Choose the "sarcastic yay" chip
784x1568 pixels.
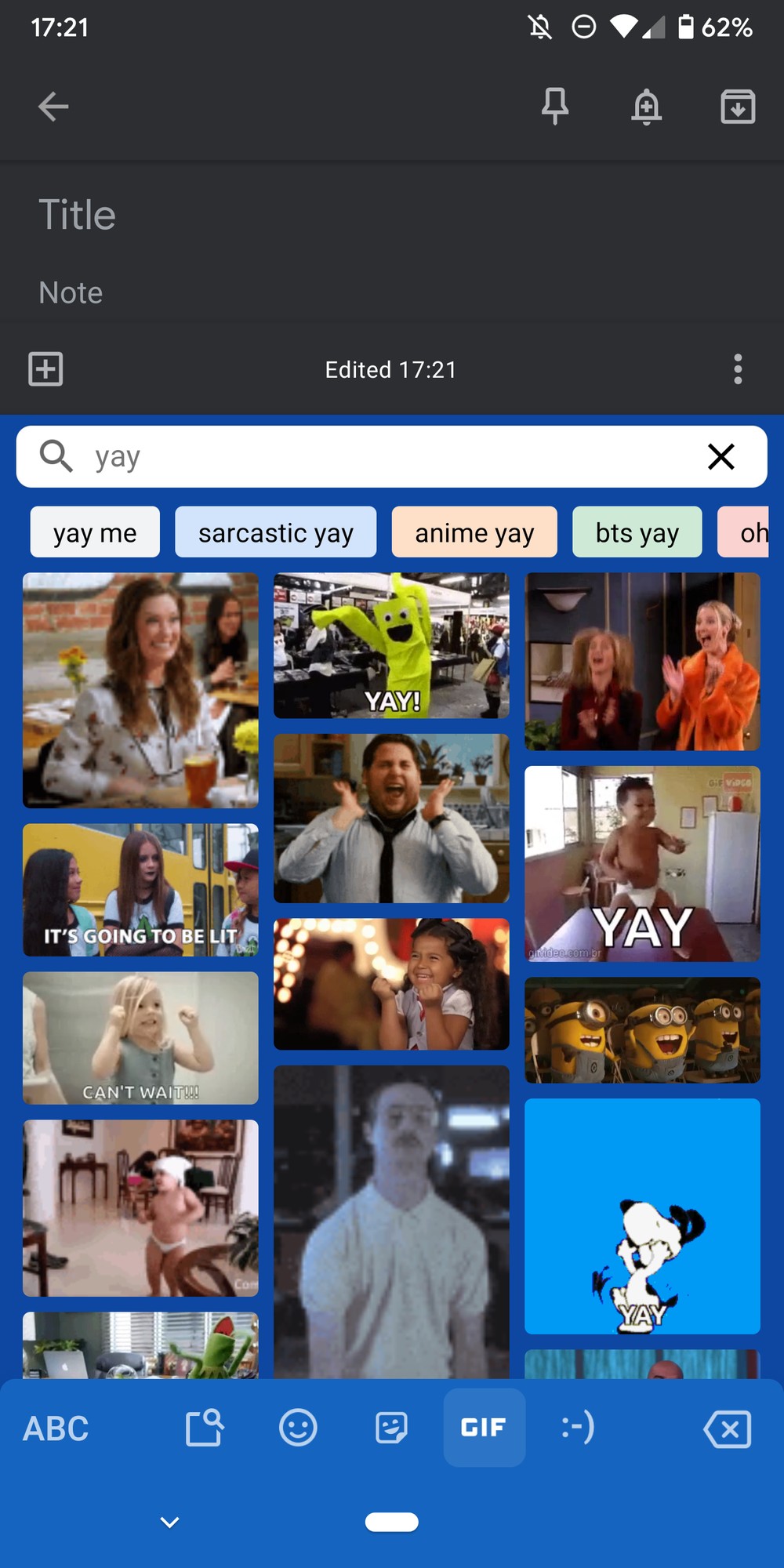276,532
